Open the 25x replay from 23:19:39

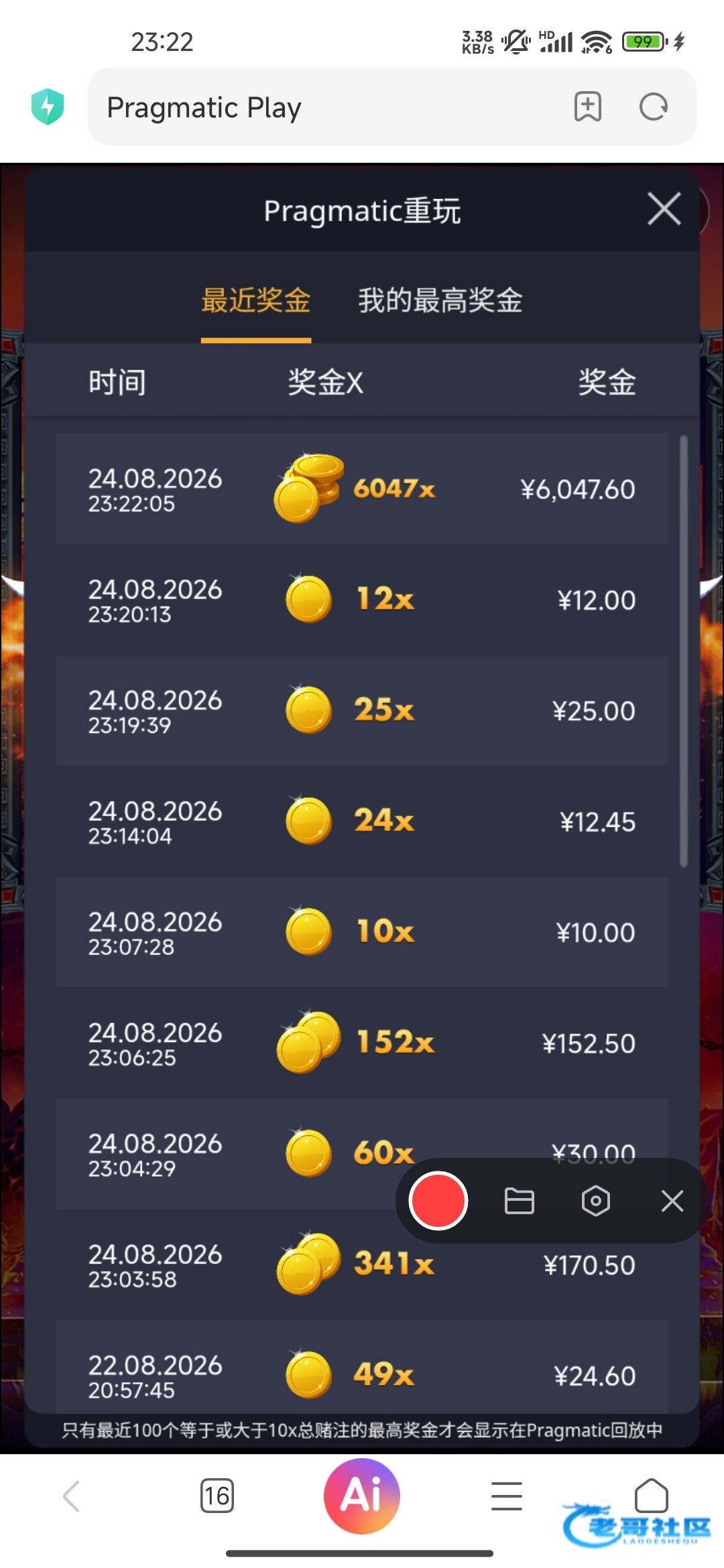362,710
